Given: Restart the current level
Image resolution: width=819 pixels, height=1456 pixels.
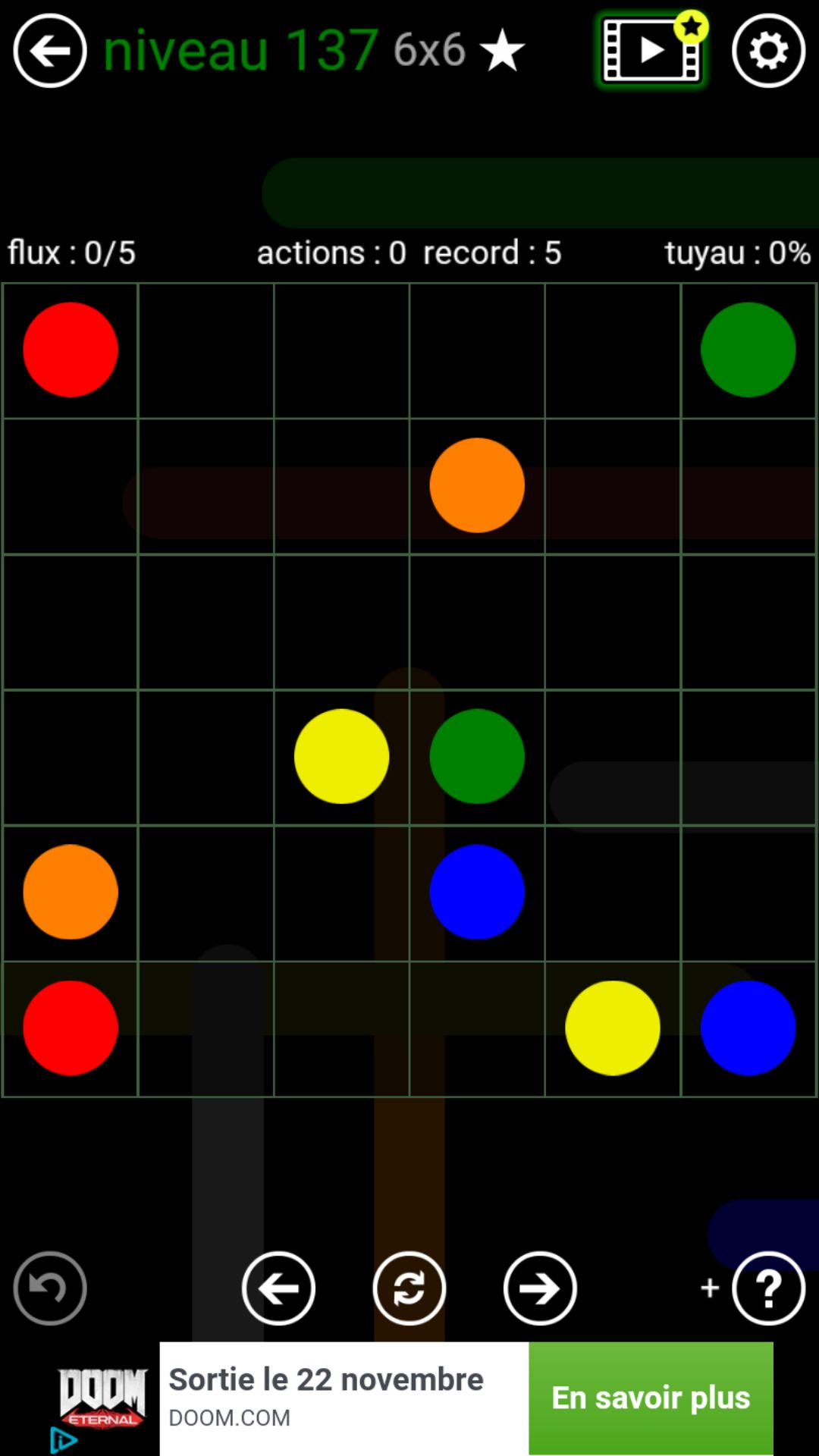Looking at the screenshot, I should (409, 1288).
